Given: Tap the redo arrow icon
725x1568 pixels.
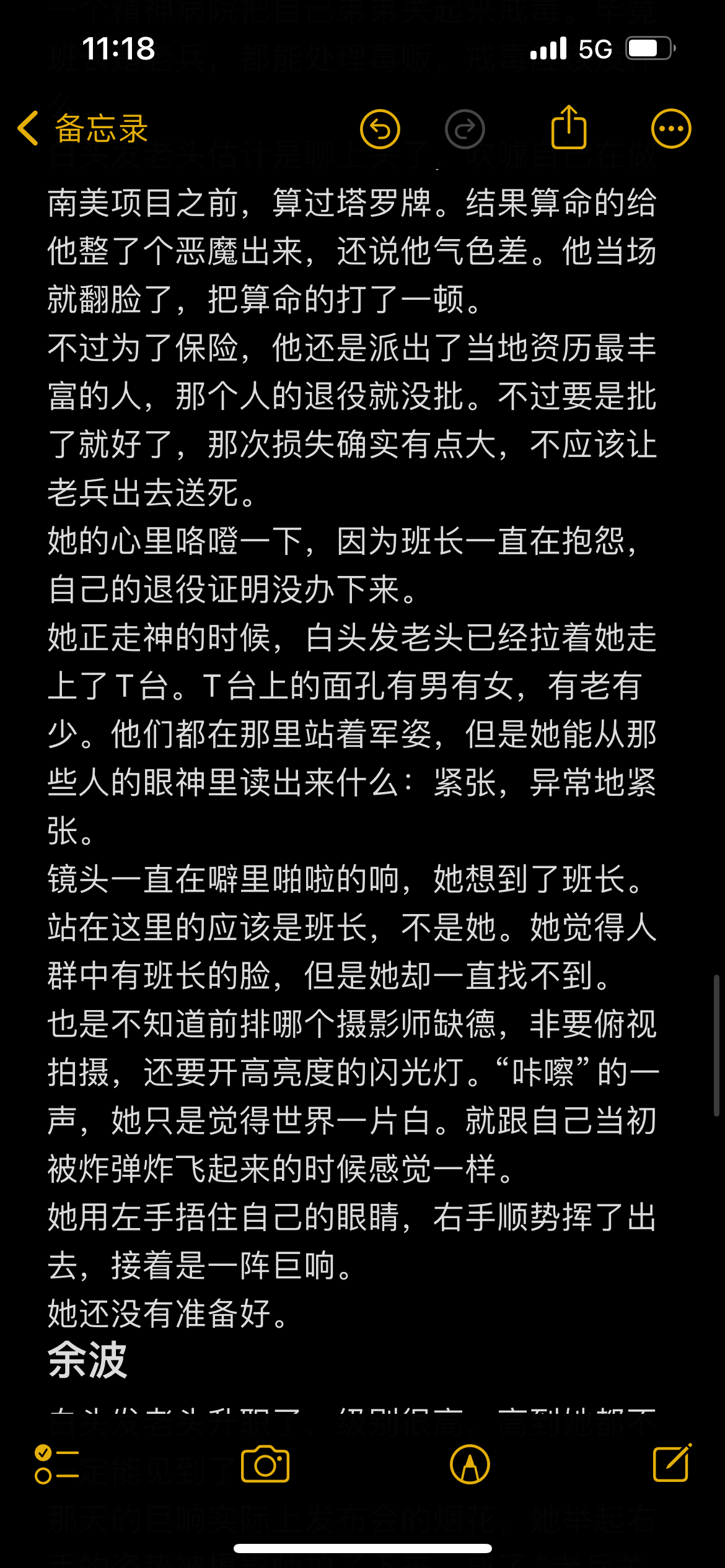Looking at the screenshot, I should (465, 129).
